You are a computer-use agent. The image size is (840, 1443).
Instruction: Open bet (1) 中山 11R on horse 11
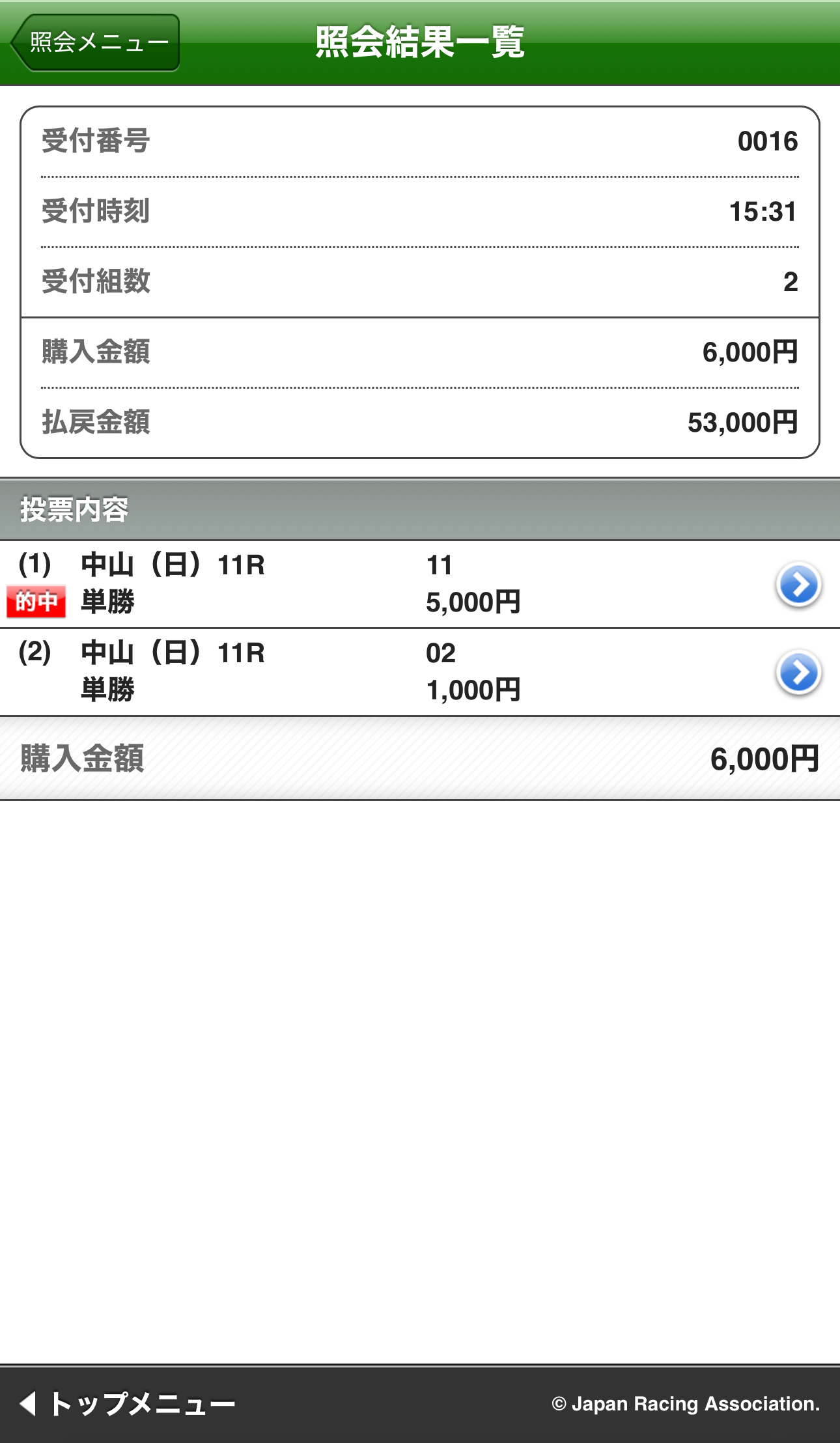[x=420, y=584]
